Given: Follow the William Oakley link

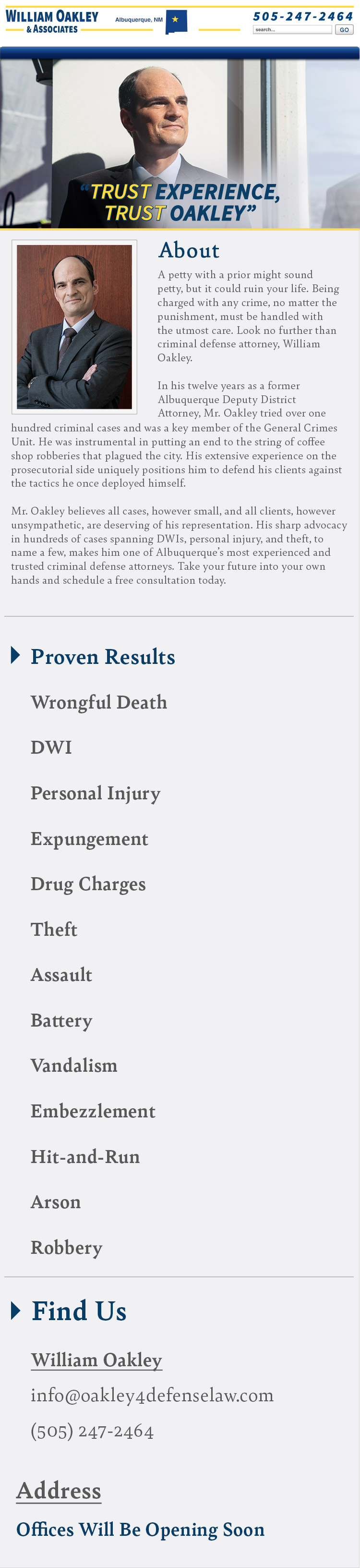Looking at the screenshot, I should tap(96, 1359).
